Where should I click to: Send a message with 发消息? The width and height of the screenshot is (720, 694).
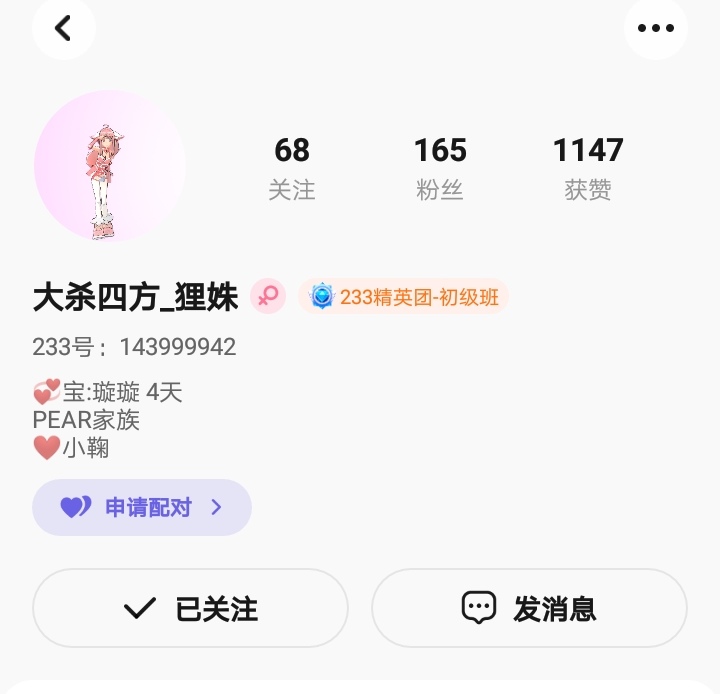pyautogui.click(x=529, y=608)
